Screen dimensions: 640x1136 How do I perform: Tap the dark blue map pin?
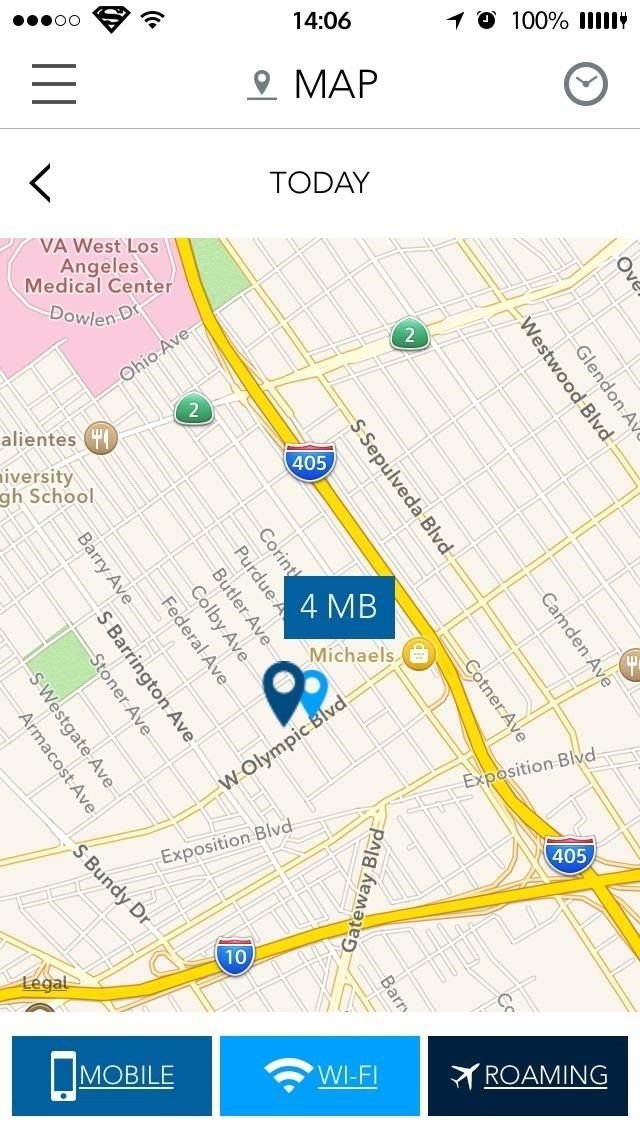[x=282, y=688]
